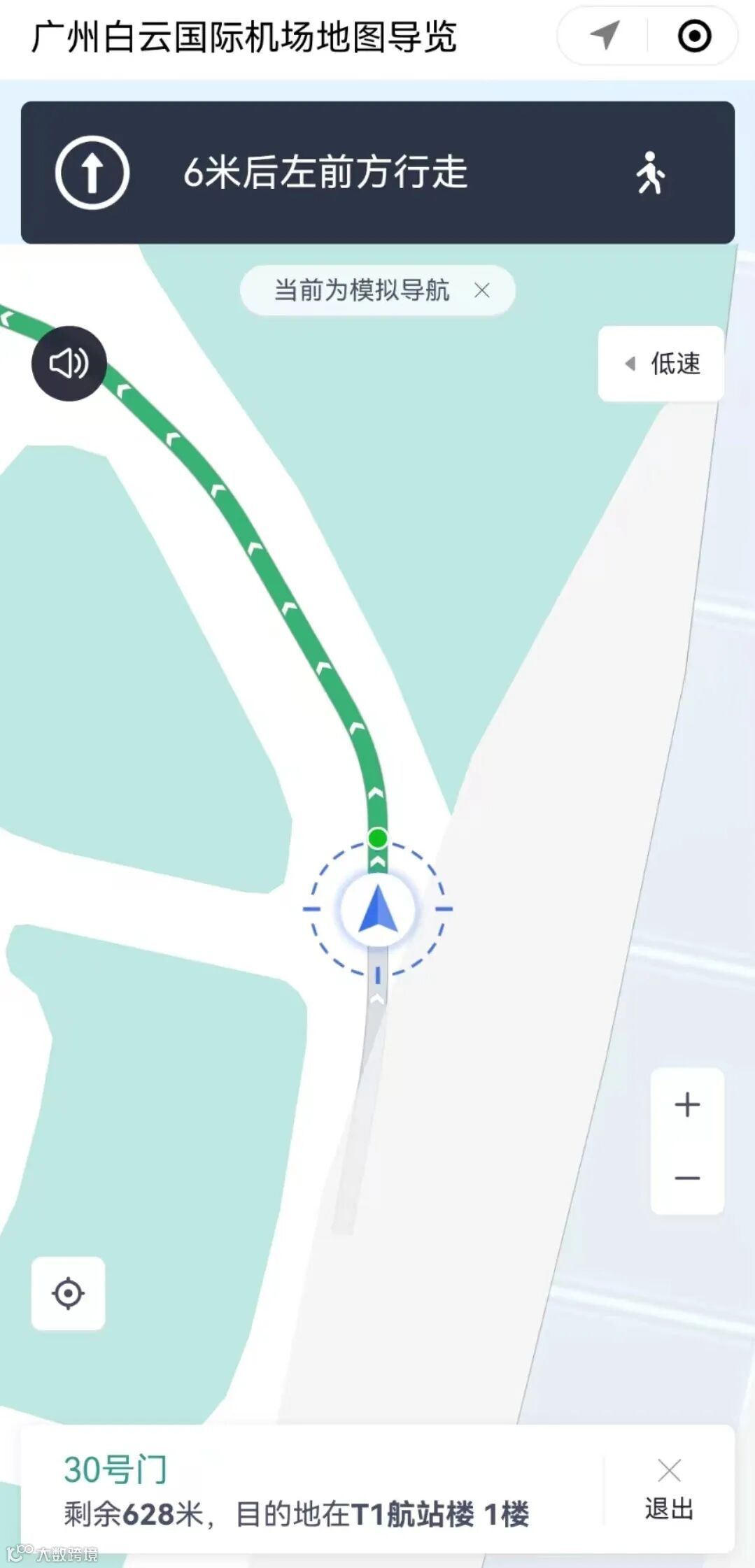Dismiss the 当前为模拟导航 notice
Screen dimensions: 755x1568
[482, 290]
